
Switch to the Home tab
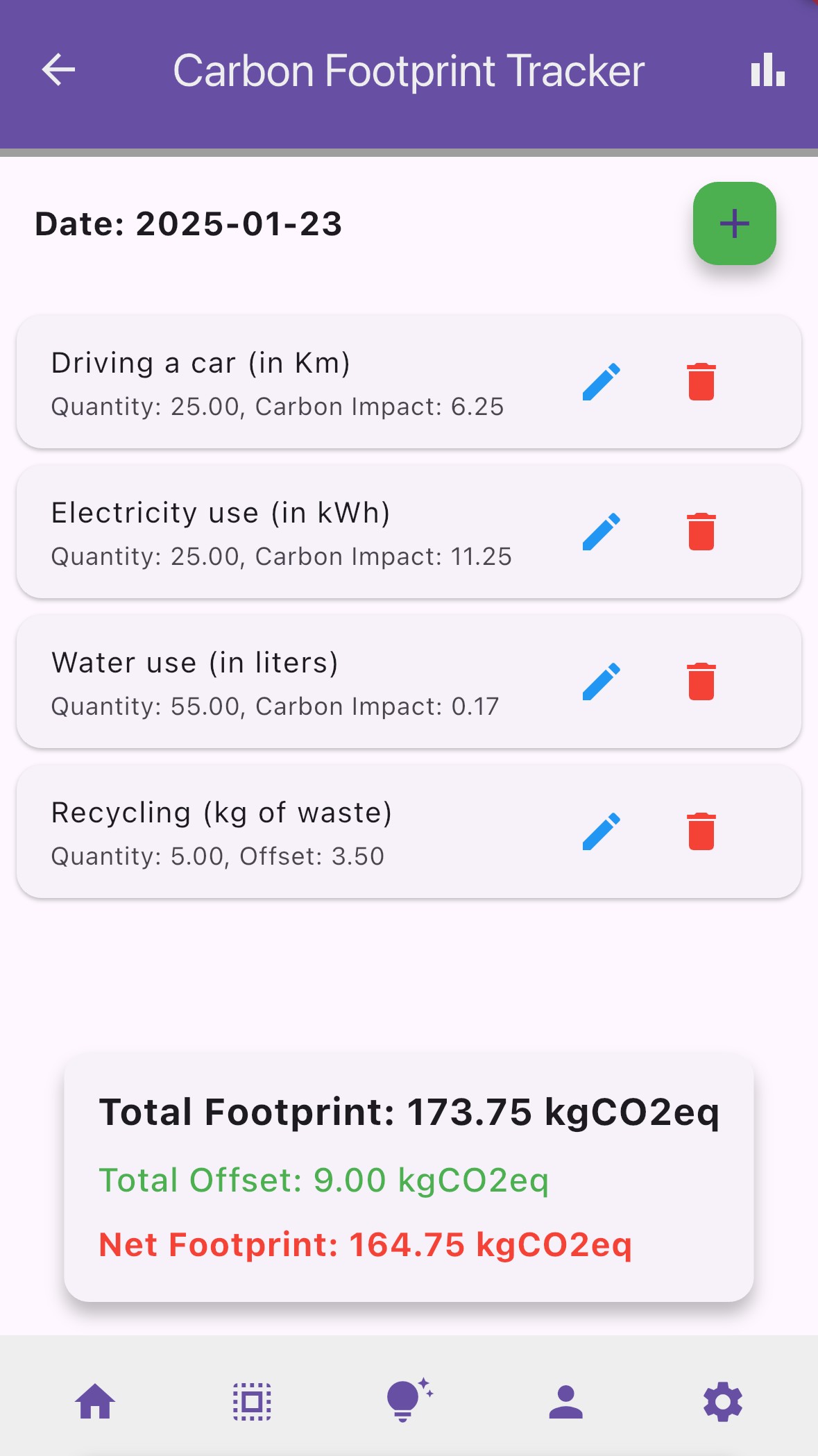pyautogui.click(x=95, y=1402)
